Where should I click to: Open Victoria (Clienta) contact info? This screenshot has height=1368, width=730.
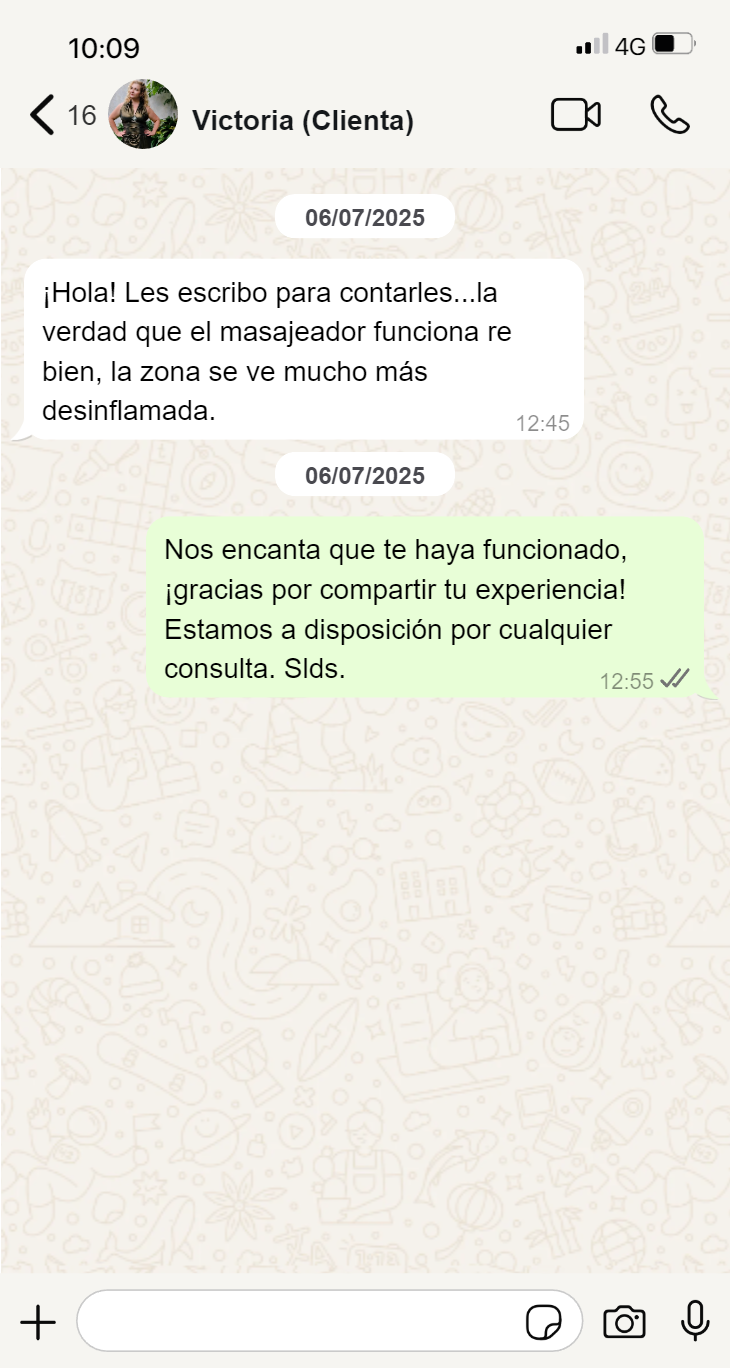click(302, 121)
